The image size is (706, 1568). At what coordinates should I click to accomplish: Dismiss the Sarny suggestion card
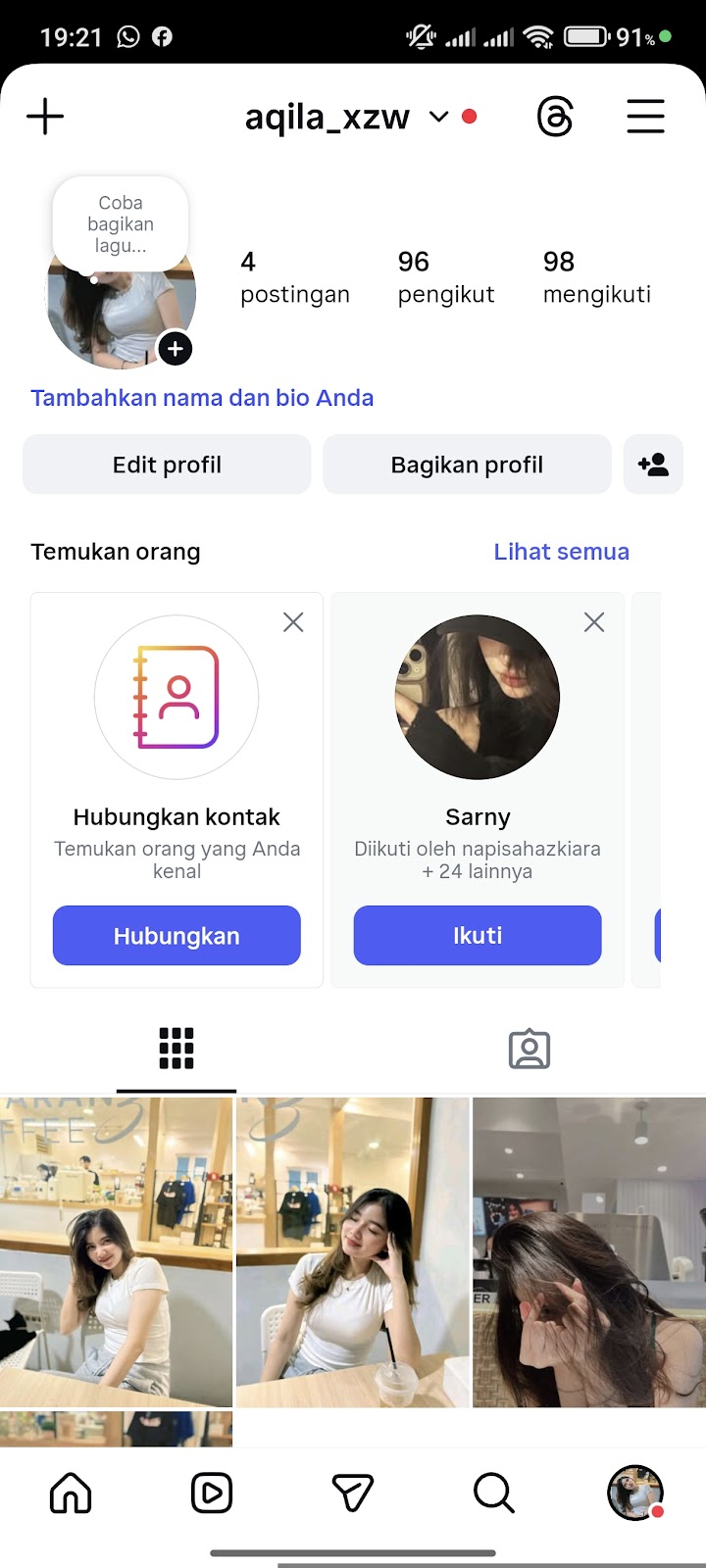tap(594, 622)
